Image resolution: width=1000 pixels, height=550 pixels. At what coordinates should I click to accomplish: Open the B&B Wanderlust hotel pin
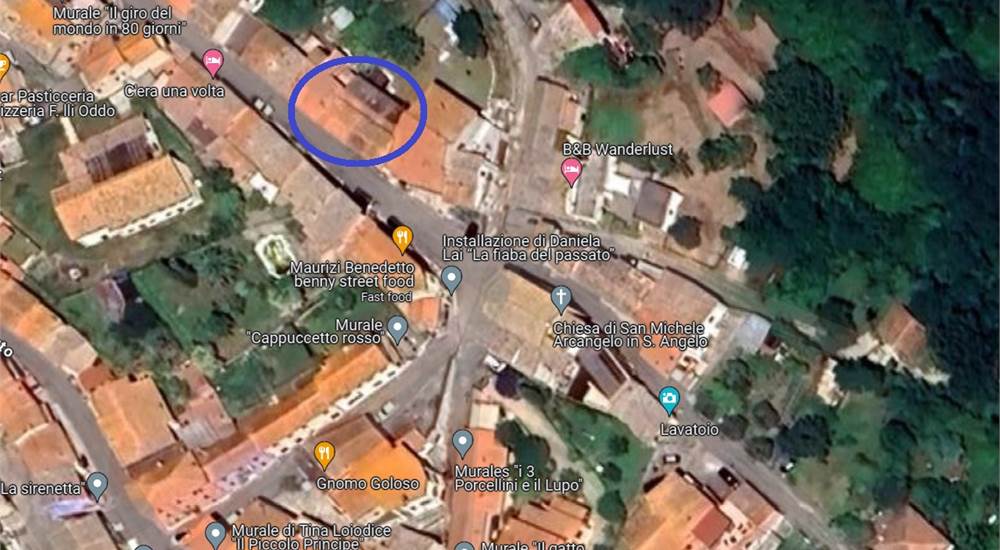coord(570,172)
